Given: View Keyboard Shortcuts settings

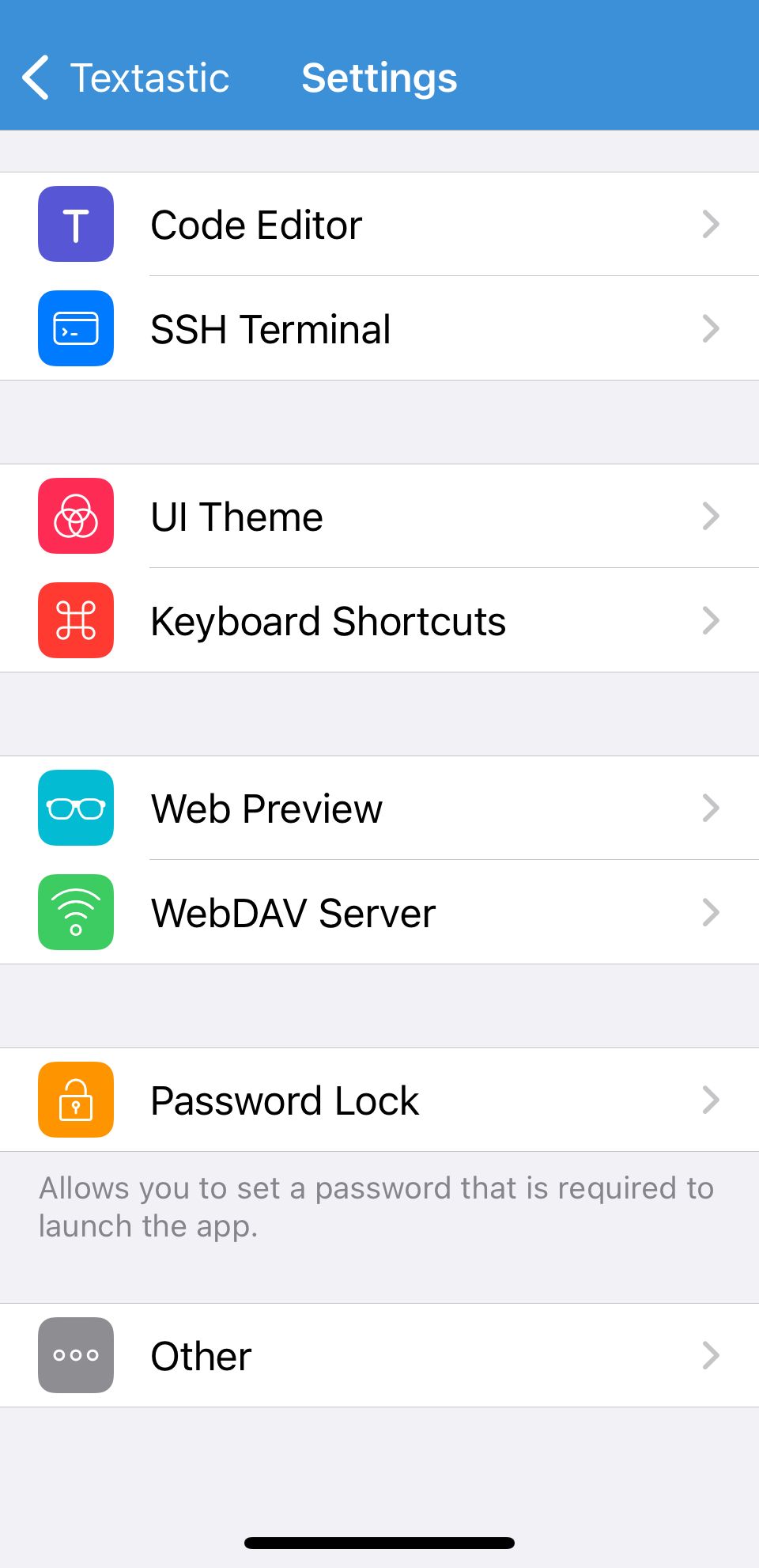Looking at the screenshot, I should click(x=379, y=621).
